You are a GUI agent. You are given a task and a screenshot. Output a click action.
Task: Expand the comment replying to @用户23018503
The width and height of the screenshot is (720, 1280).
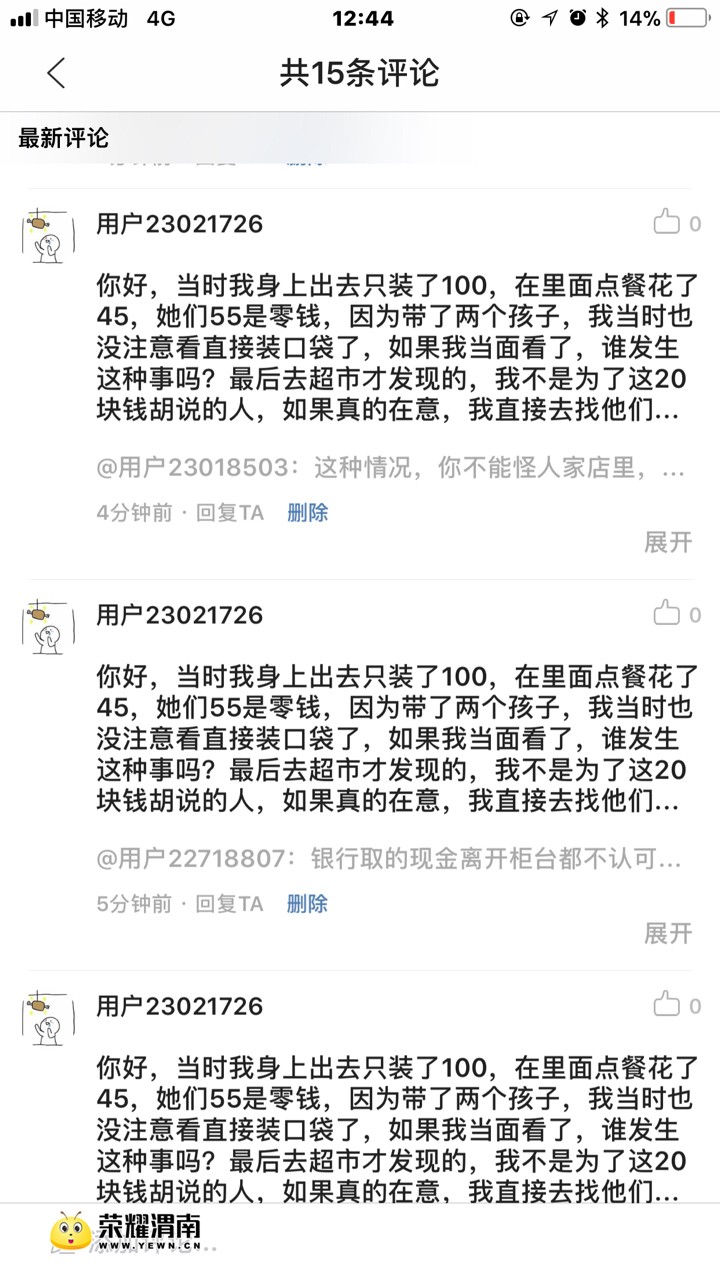tap(667, 542)
